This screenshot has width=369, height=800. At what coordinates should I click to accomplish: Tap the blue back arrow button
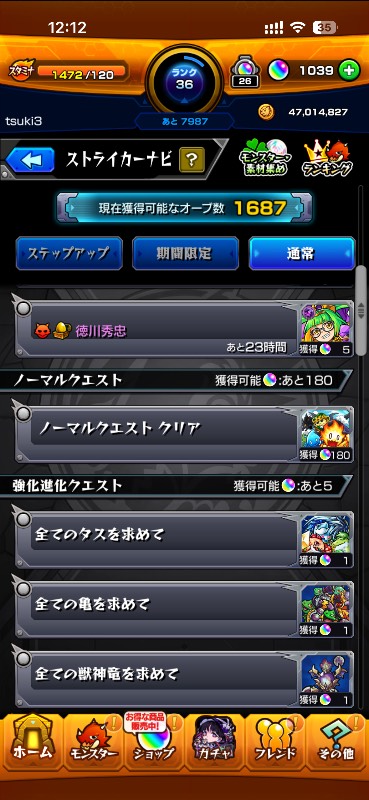coord(30,160)
